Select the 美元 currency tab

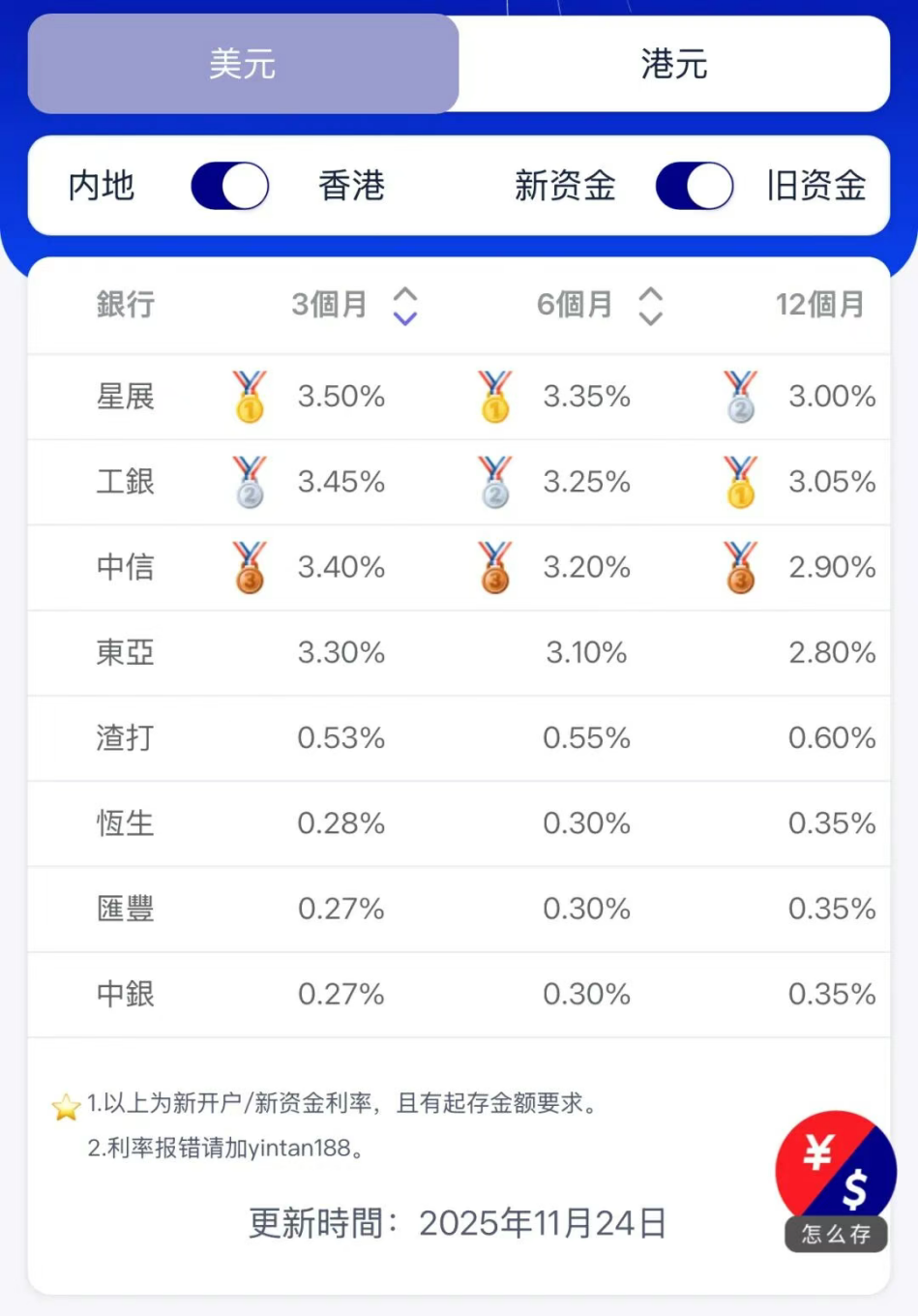(x=243, y=65)
